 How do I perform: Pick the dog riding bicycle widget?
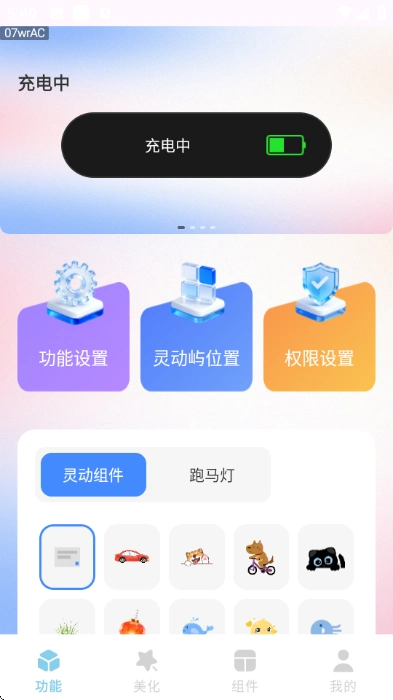click(261, 557)
